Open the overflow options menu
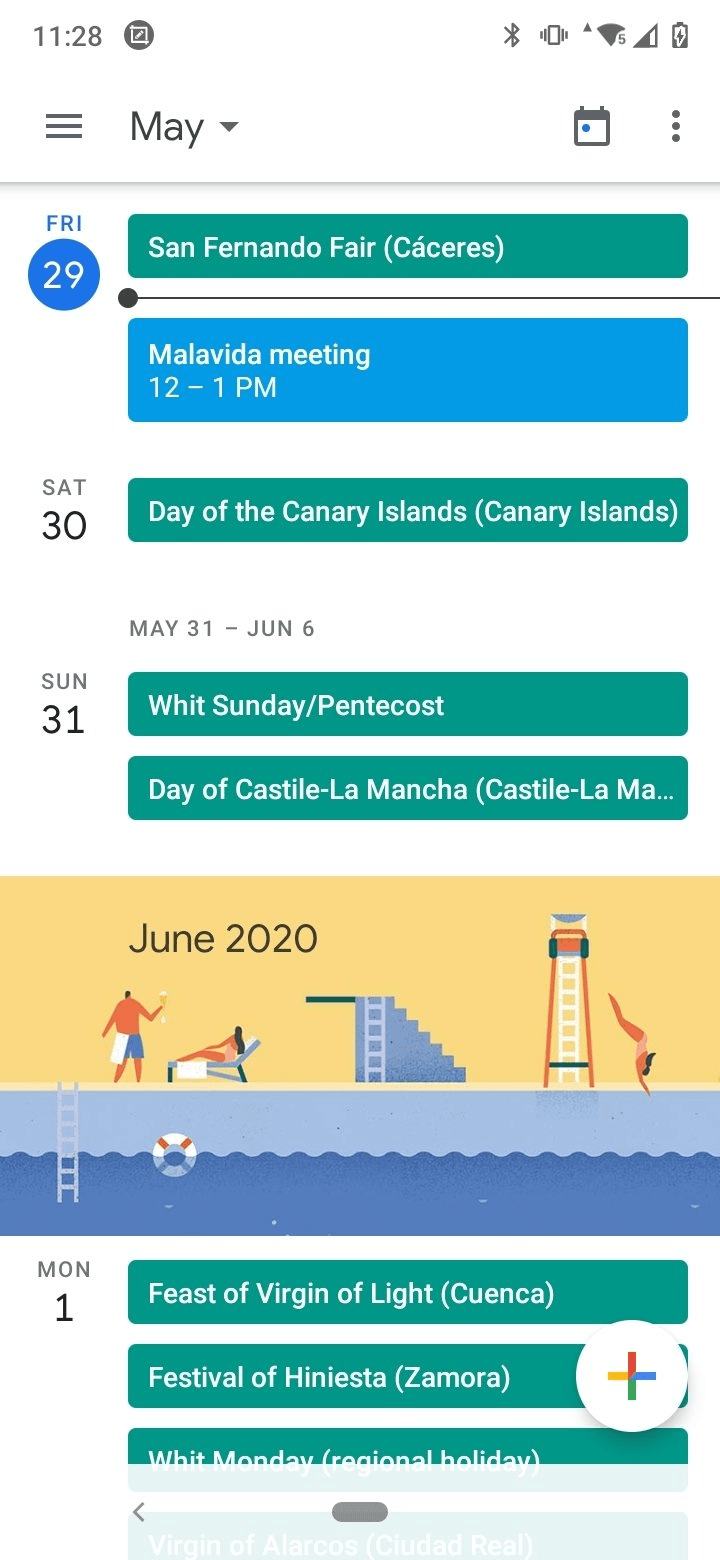Screen dimensions: 720x1560 (676, 126)
